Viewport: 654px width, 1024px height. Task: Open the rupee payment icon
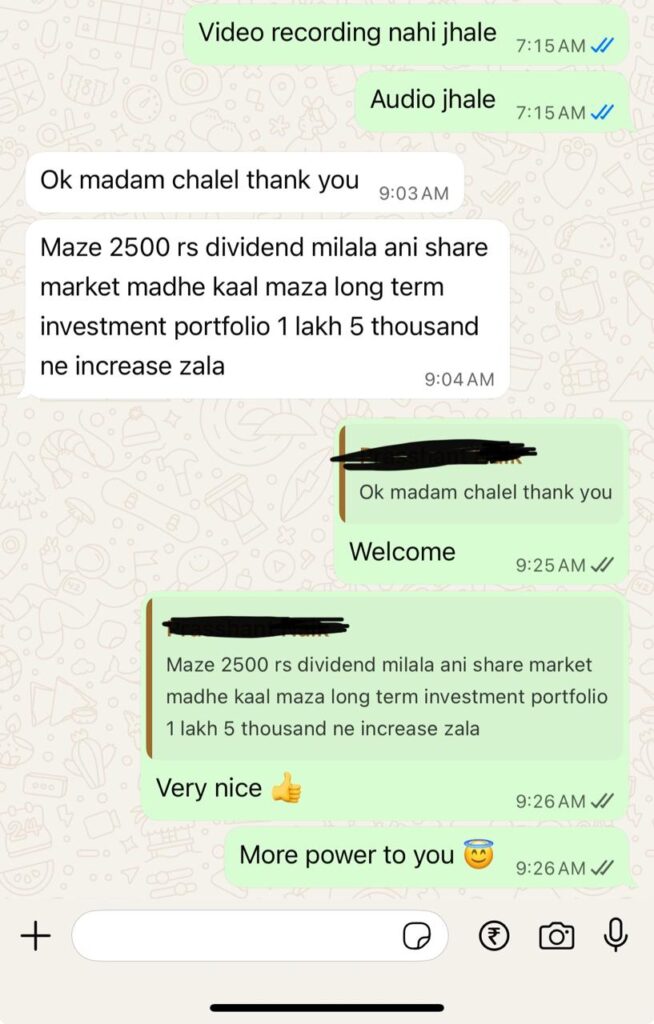[494, 936]
